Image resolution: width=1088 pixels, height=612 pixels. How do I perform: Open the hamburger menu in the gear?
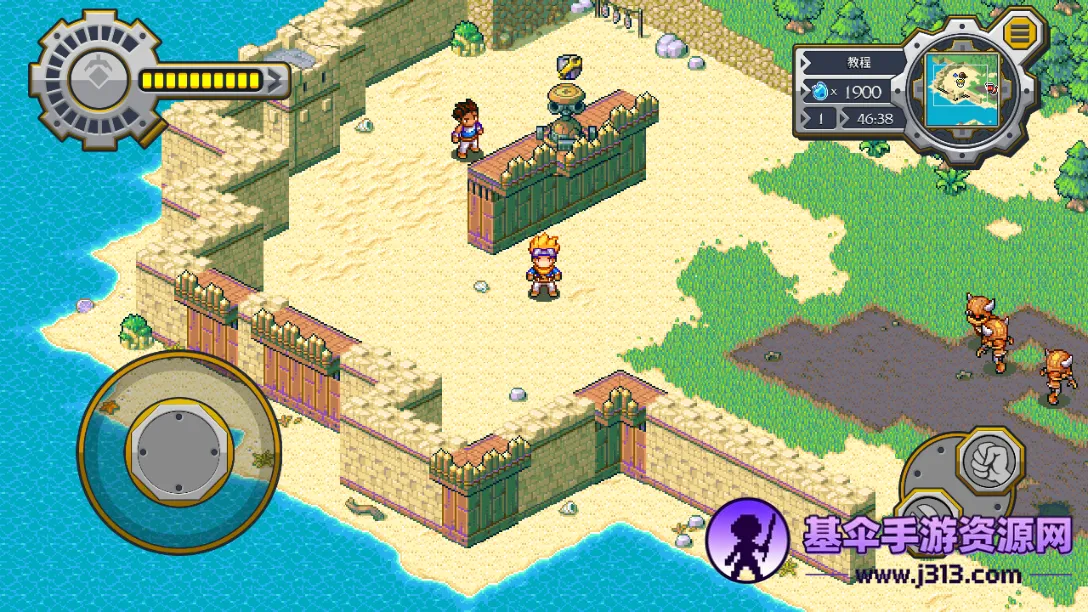(1019, 34)
